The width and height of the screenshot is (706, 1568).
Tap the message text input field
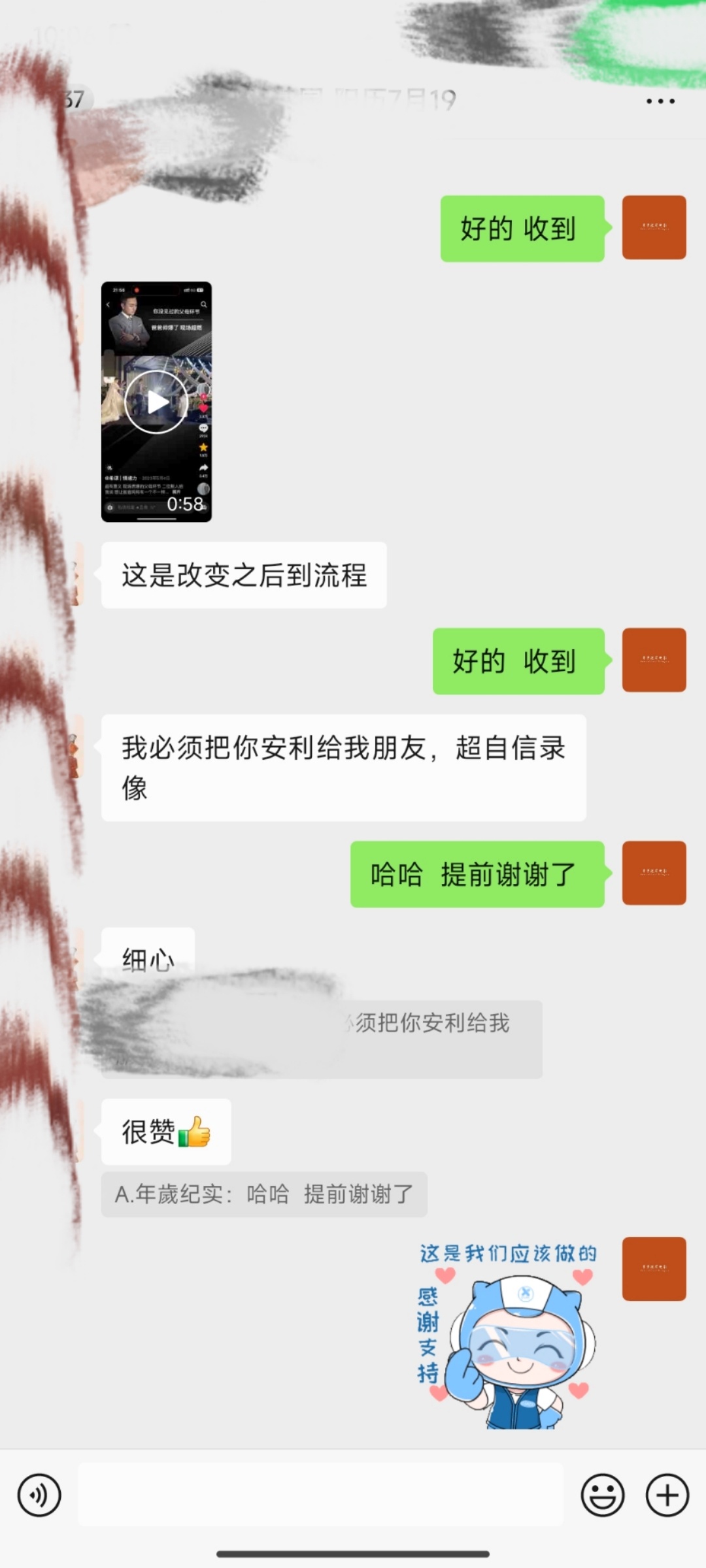[x=320, y=1495]
